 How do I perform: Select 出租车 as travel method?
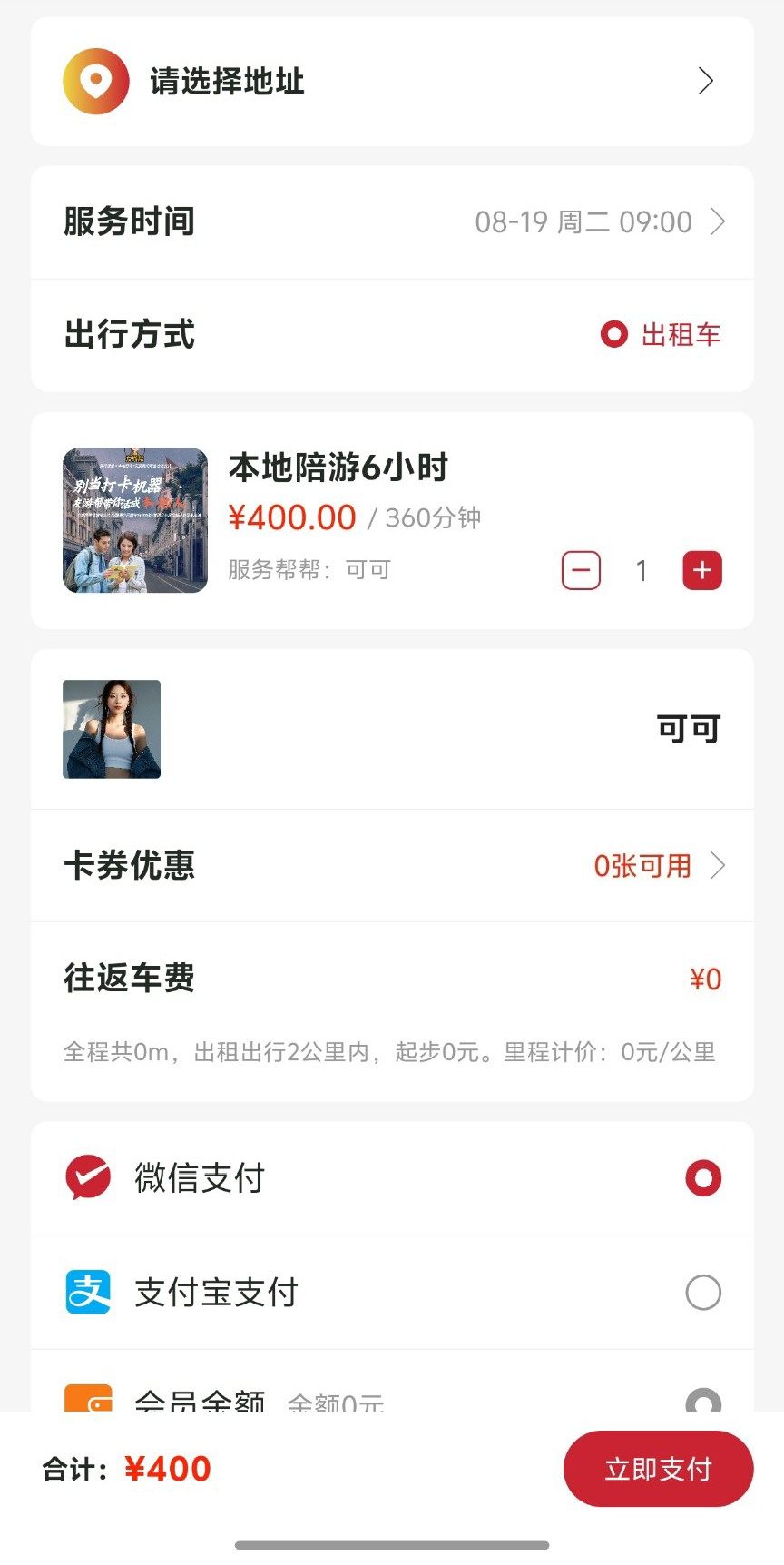[661, 335]
